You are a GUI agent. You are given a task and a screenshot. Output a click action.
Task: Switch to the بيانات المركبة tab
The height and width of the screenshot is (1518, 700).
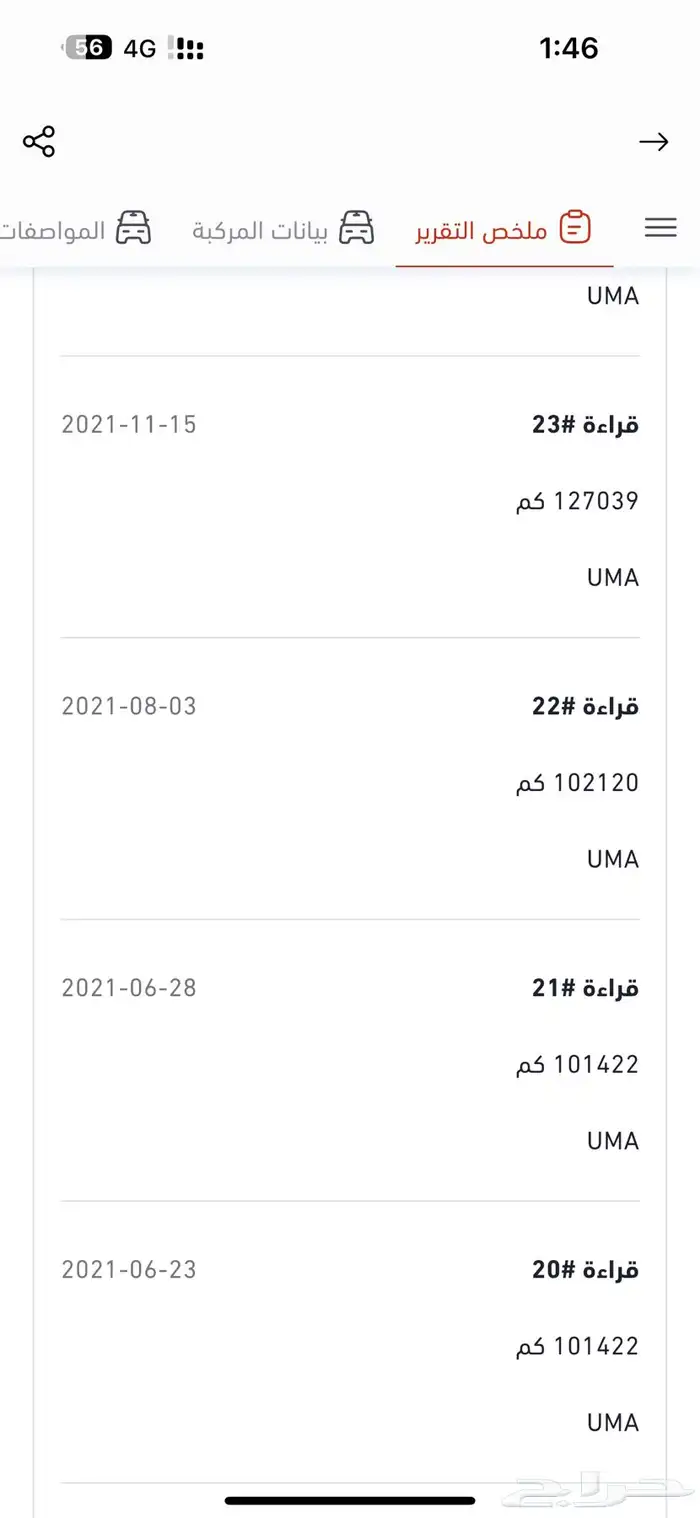(283, 230)
